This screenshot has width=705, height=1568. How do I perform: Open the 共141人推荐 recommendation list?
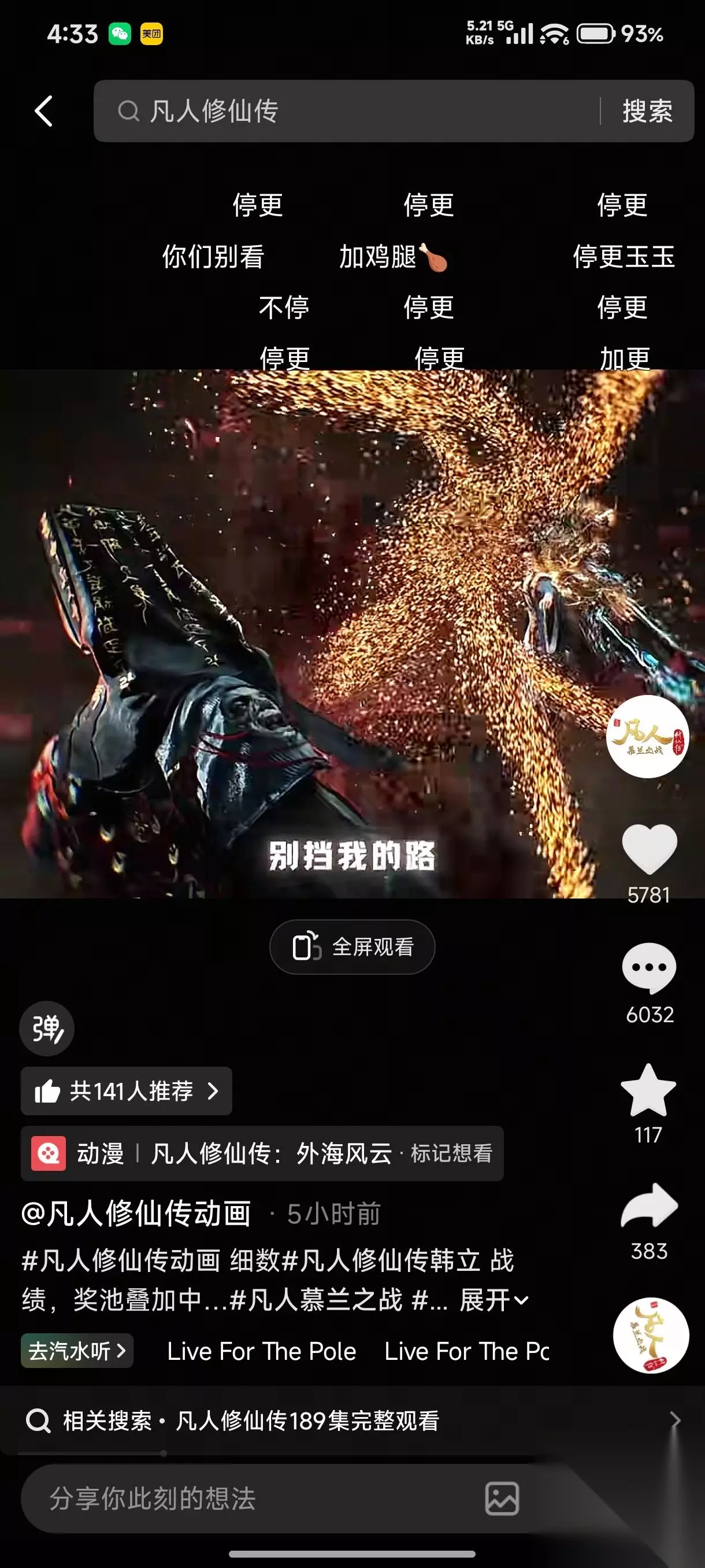tap(127, 1091)
